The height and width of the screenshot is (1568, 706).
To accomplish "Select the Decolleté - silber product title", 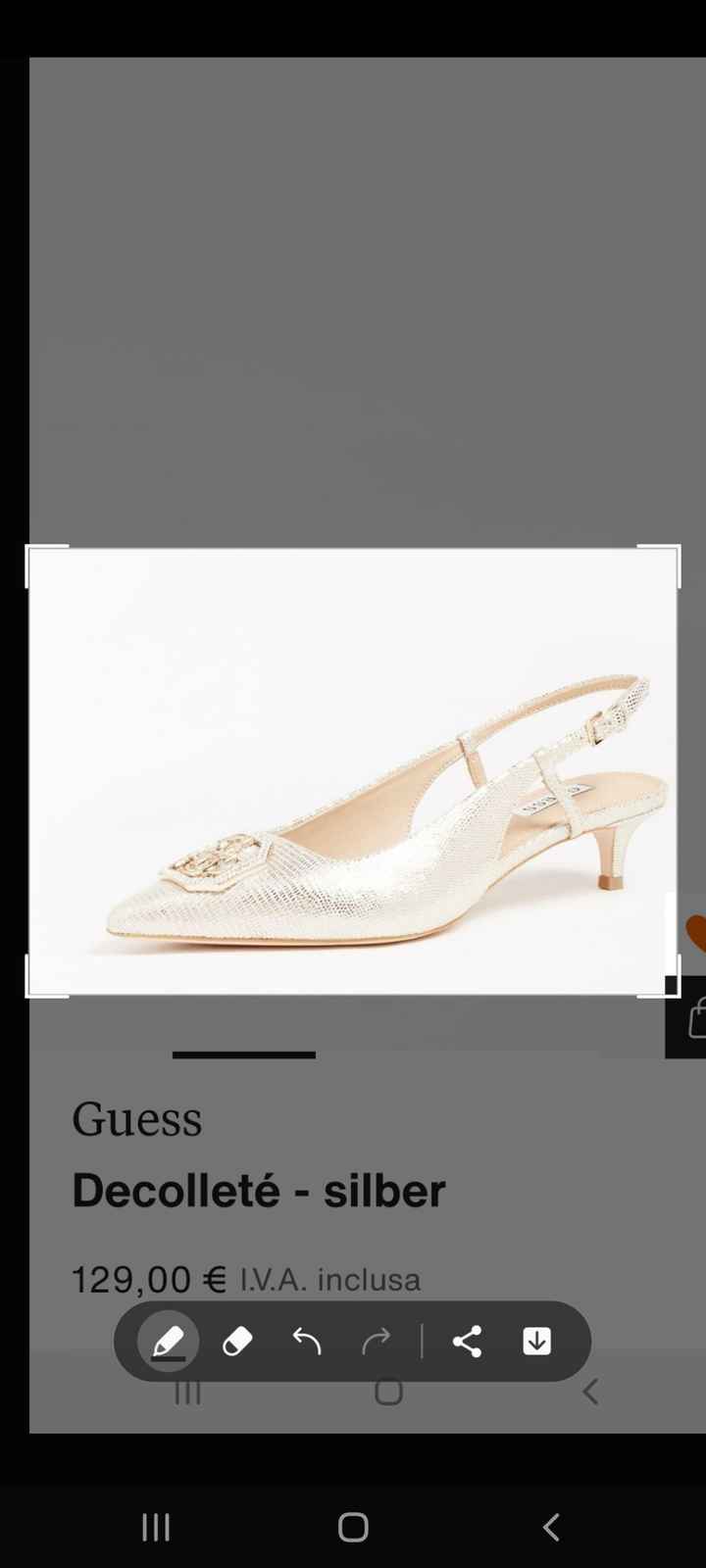I will (x=259, y=1189).
